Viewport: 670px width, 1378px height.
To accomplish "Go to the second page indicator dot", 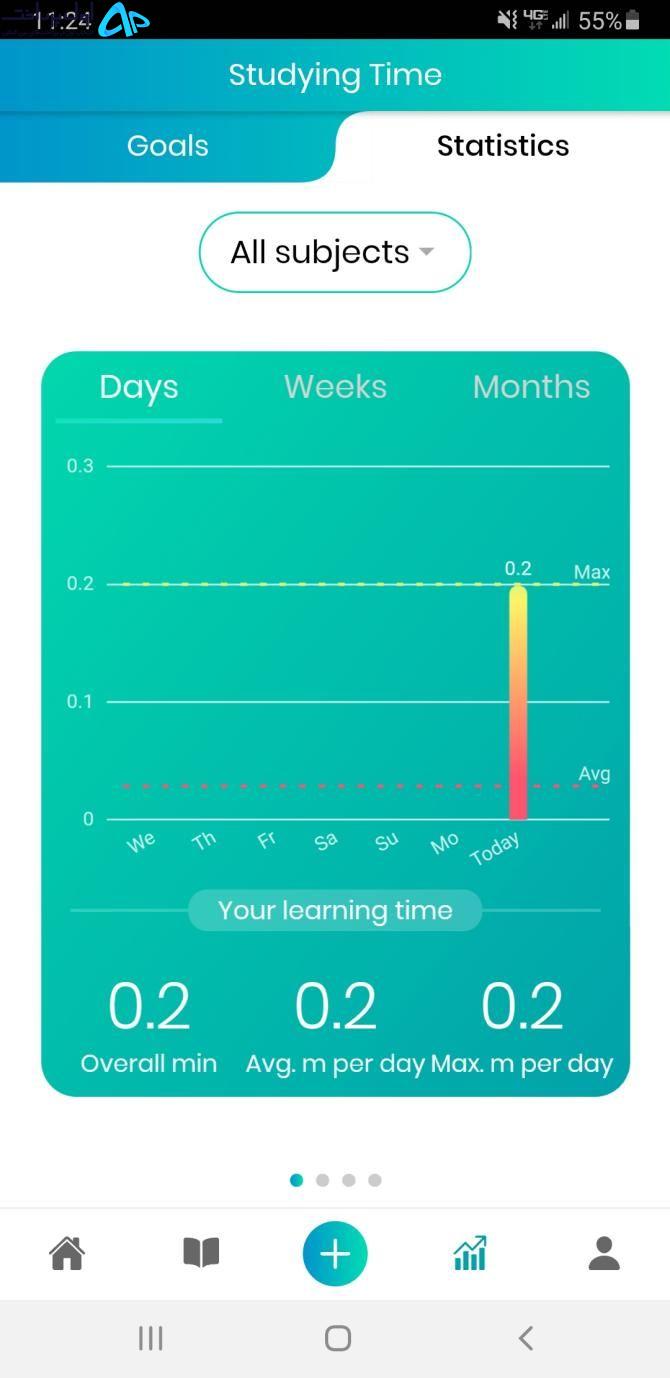I will (x=322, y=1180).
